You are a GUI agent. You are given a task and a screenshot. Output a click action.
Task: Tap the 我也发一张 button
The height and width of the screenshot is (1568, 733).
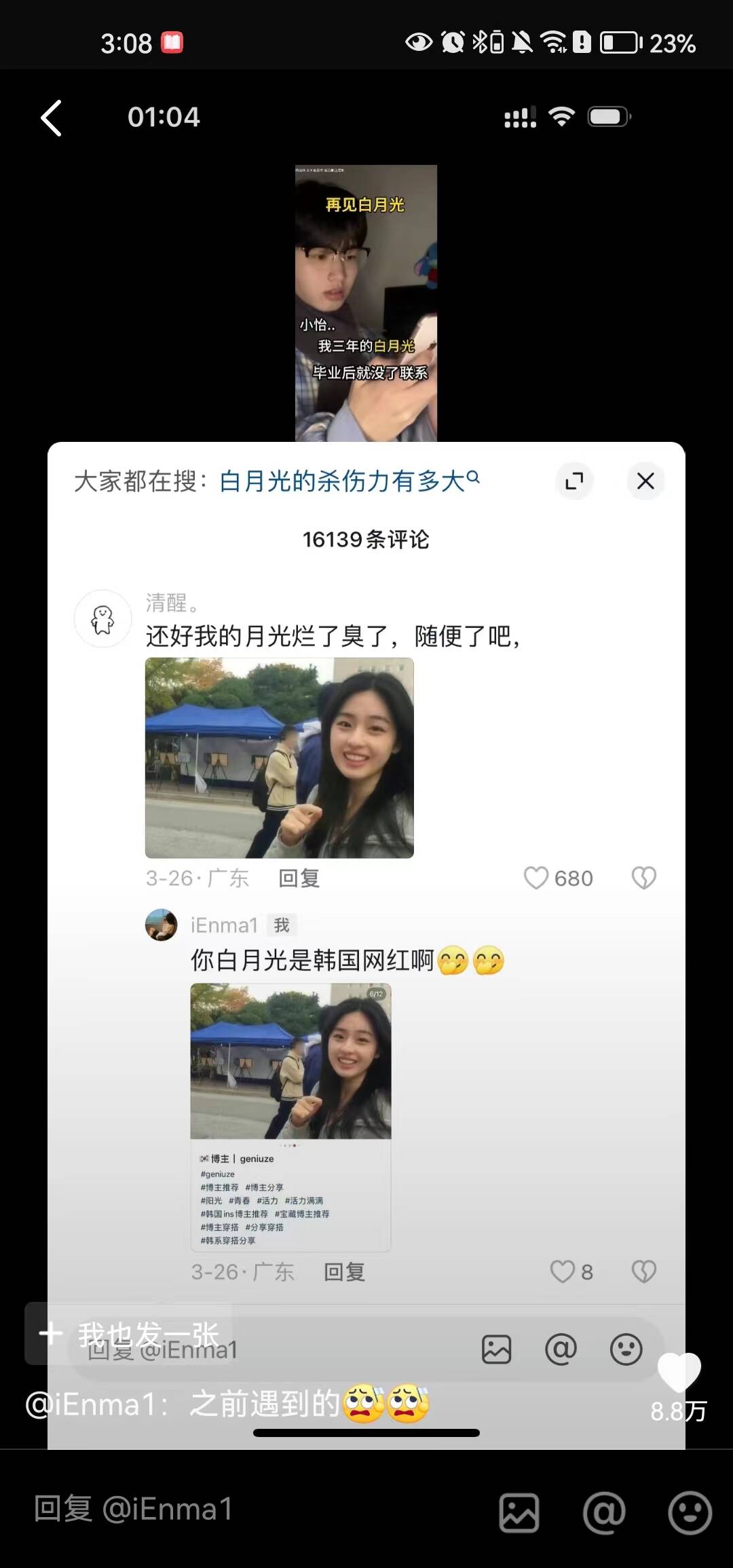pos(129,1334)
